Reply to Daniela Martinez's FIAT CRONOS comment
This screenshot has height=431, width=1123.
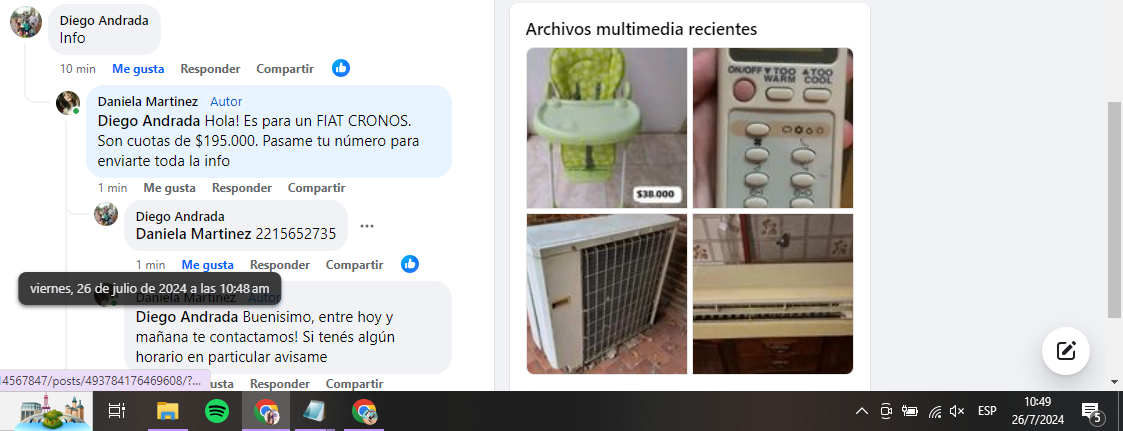coord(242,188)
